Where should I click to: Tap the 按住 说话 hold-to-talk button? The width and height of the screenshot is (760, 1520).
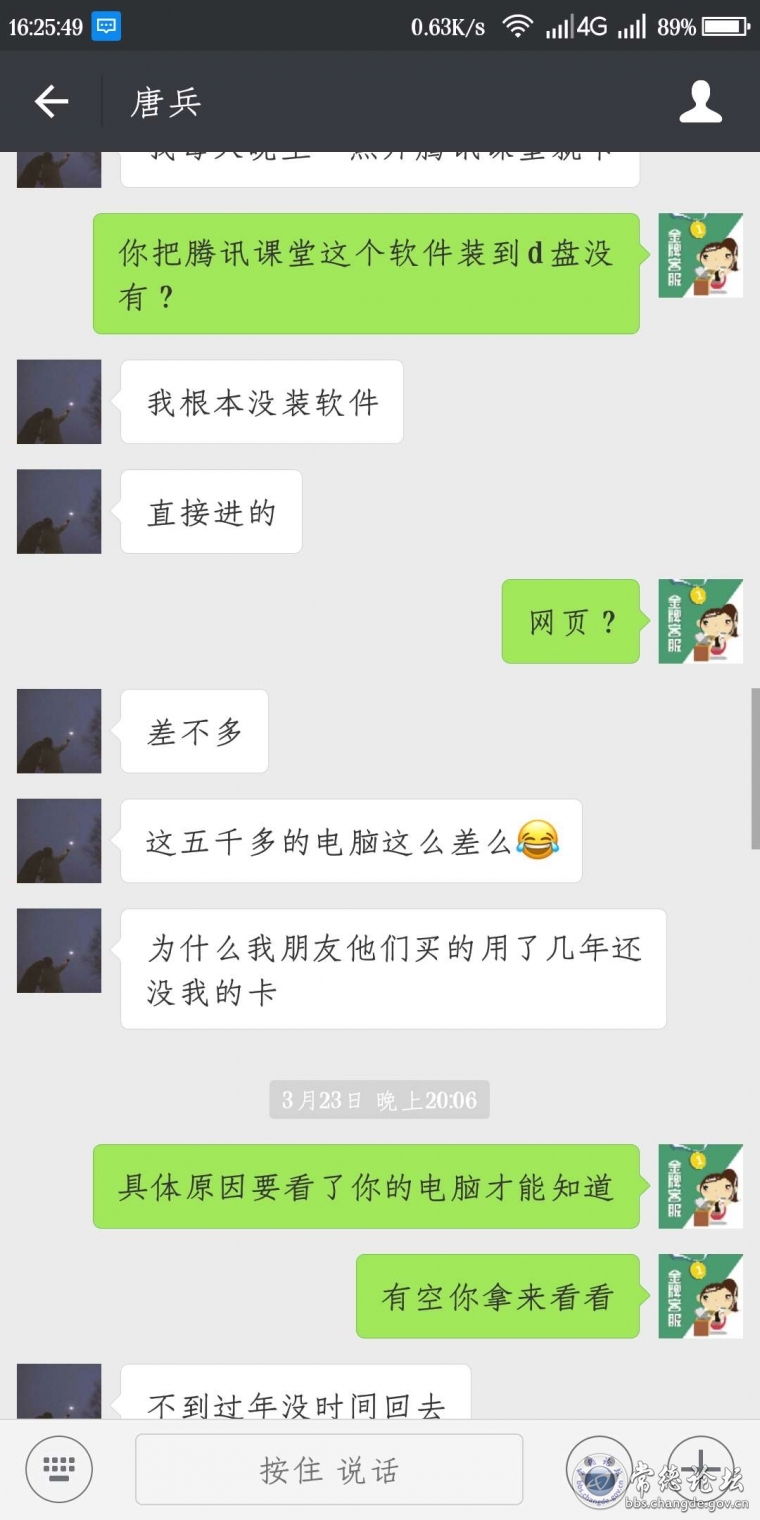click(329, 1469)
